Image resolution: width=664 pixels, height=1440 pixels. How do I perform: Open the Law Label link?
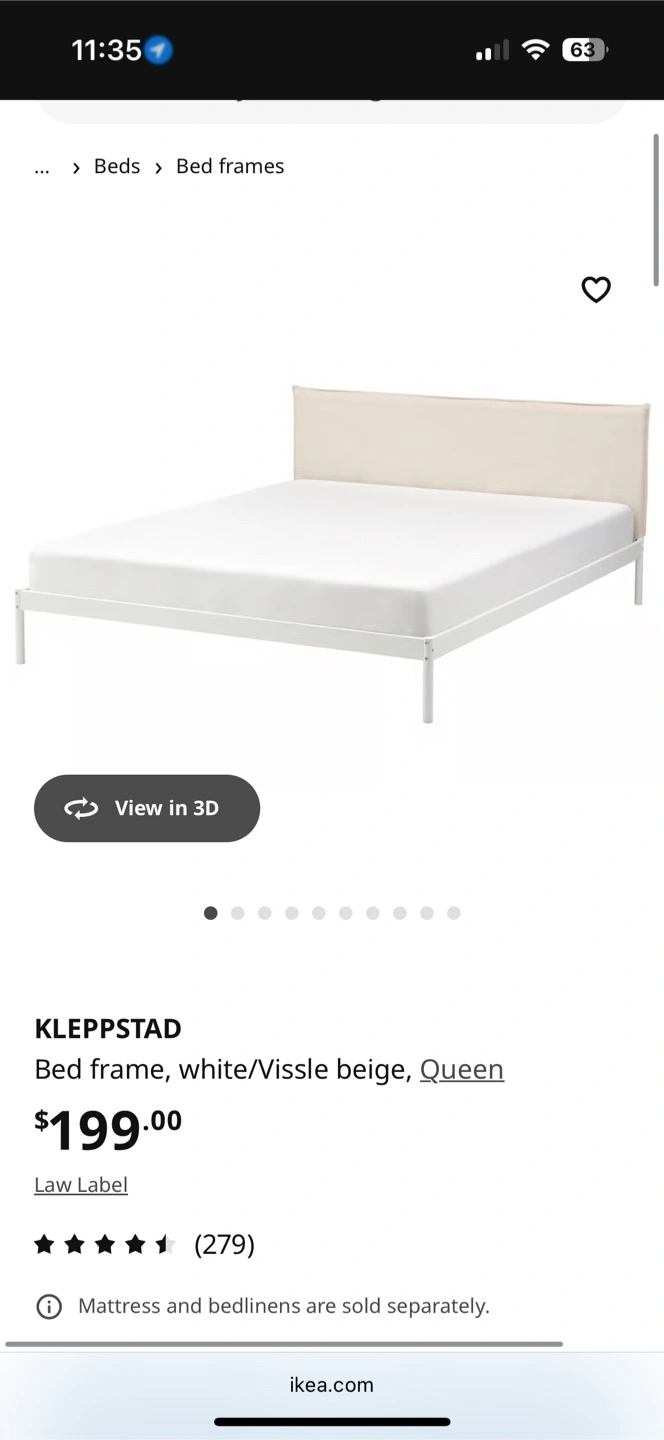tap(81, 1185)
